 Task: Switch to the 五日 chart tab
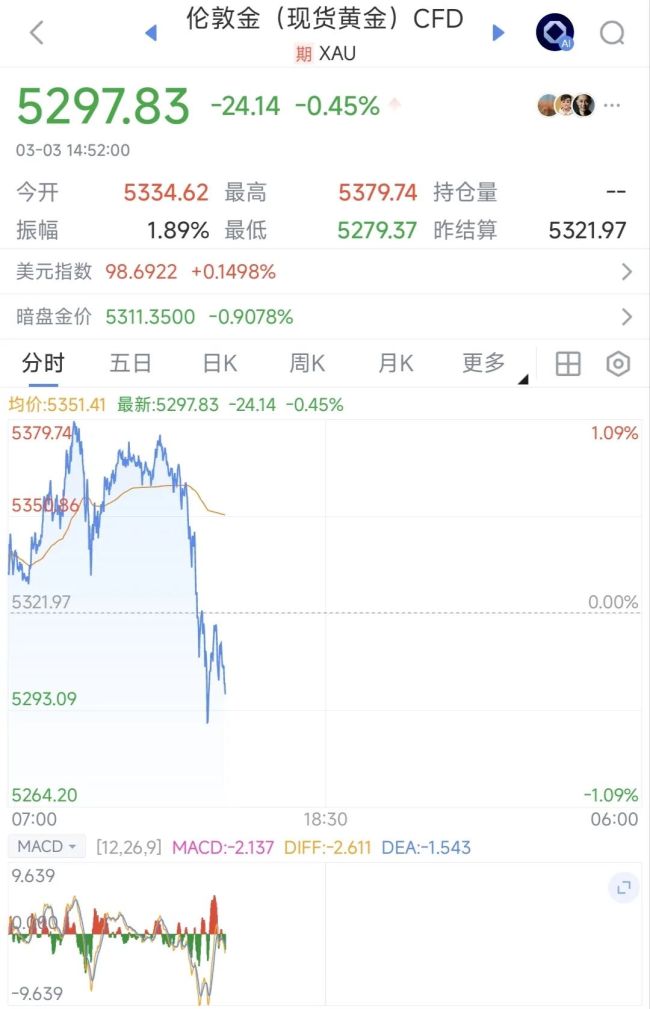[131, 364]
